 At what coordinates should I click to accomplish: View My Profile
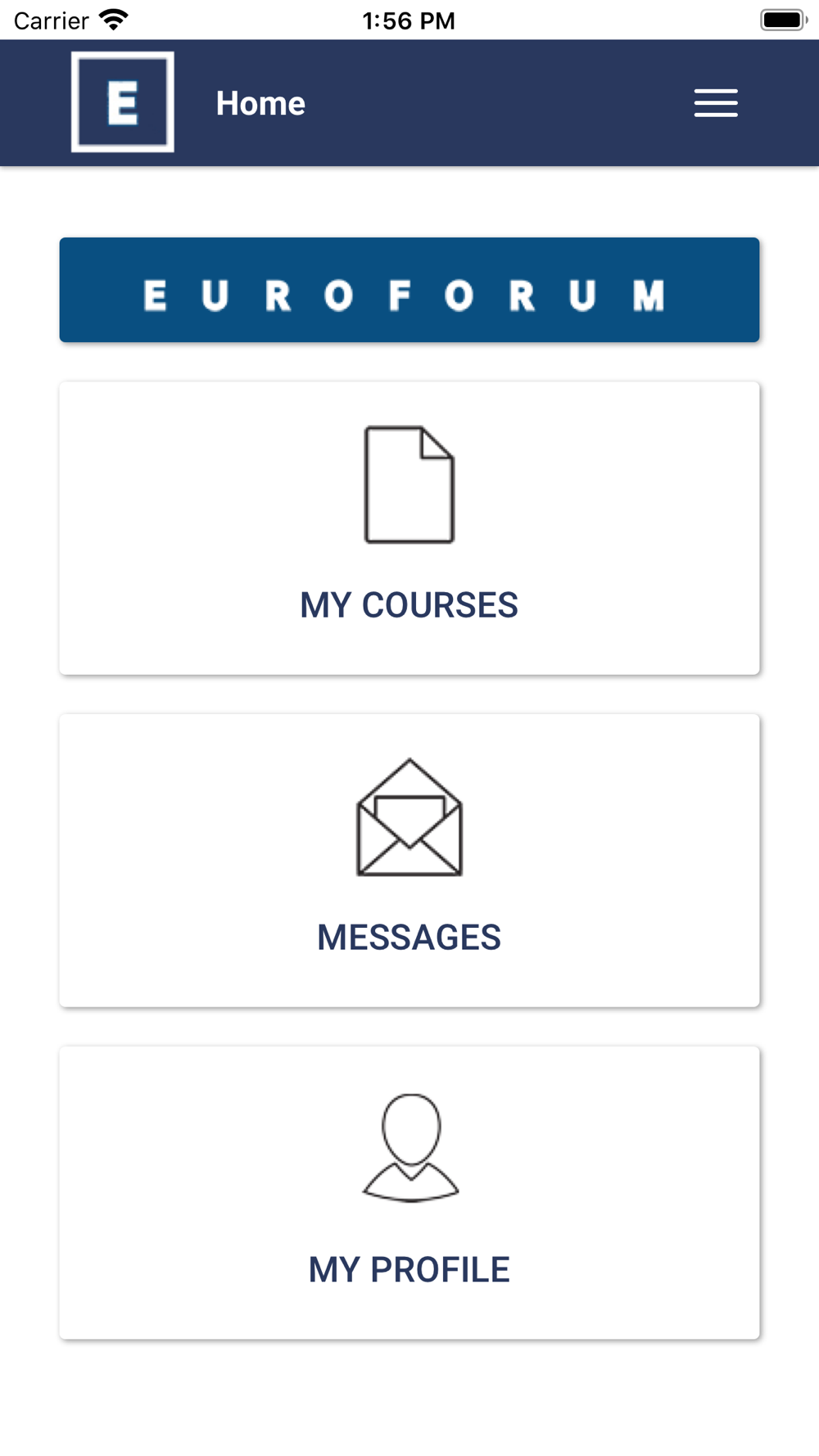[x=409, y=1192]
